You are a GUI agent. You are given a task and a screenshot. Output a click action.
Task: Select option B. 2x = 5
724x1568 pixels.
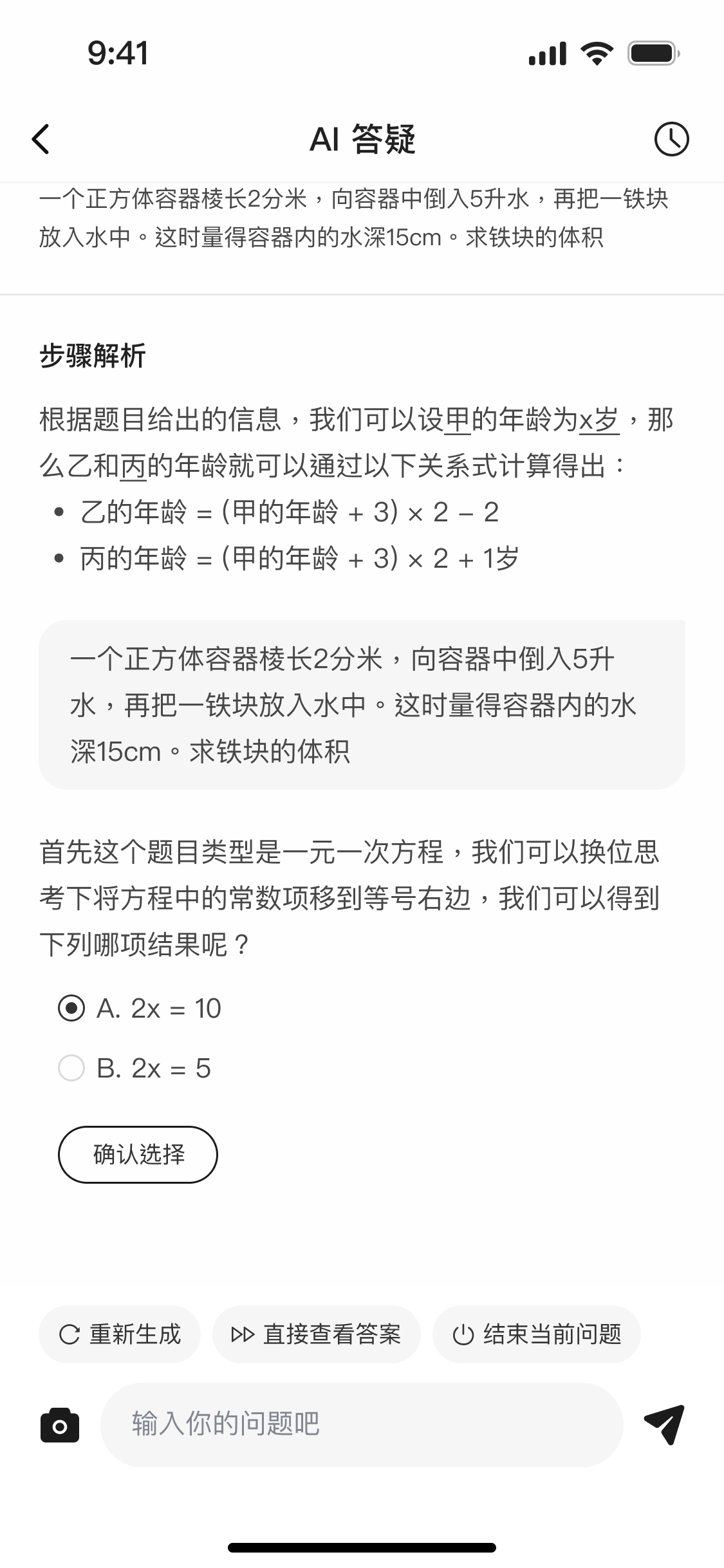(135, 1068)
